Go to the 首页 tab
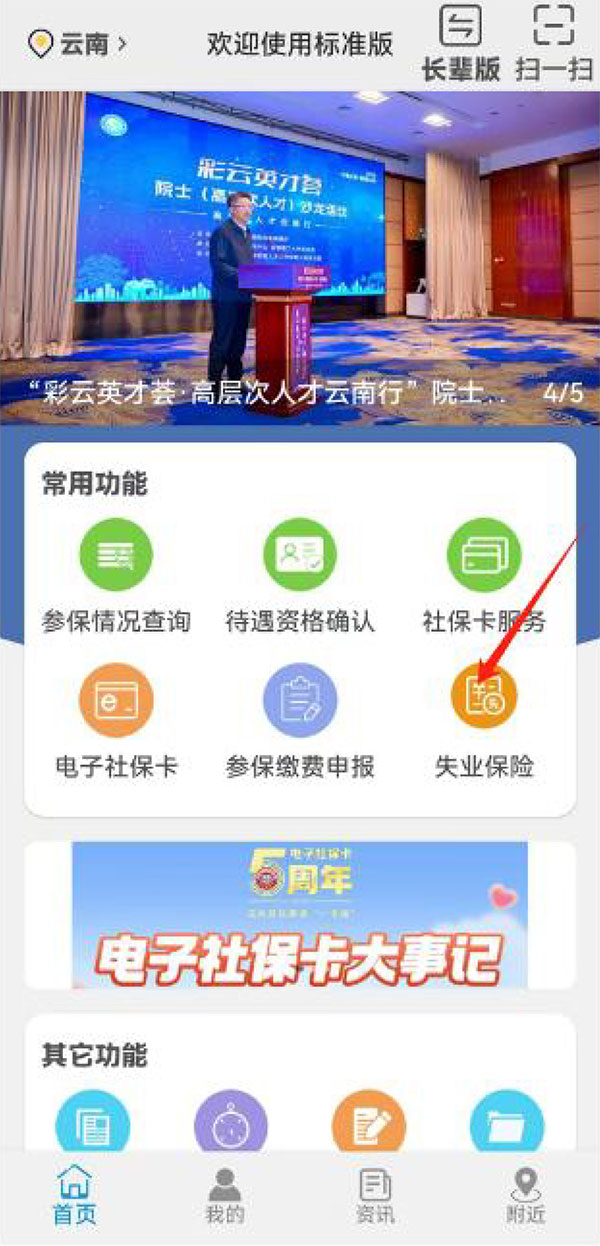The width and height of the screenshot is (600, 1246). pos(75,1195)
